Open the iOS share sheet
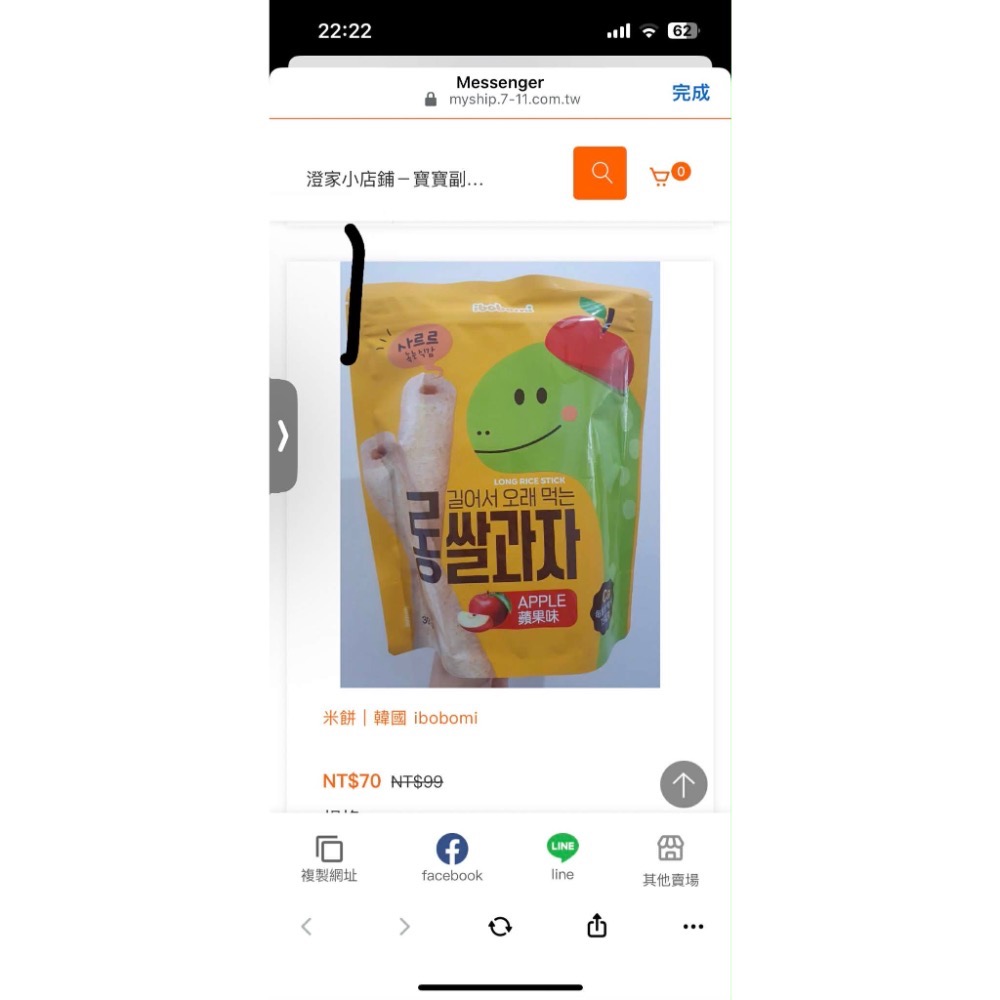 pyautogui.click(x=597, y=926)
